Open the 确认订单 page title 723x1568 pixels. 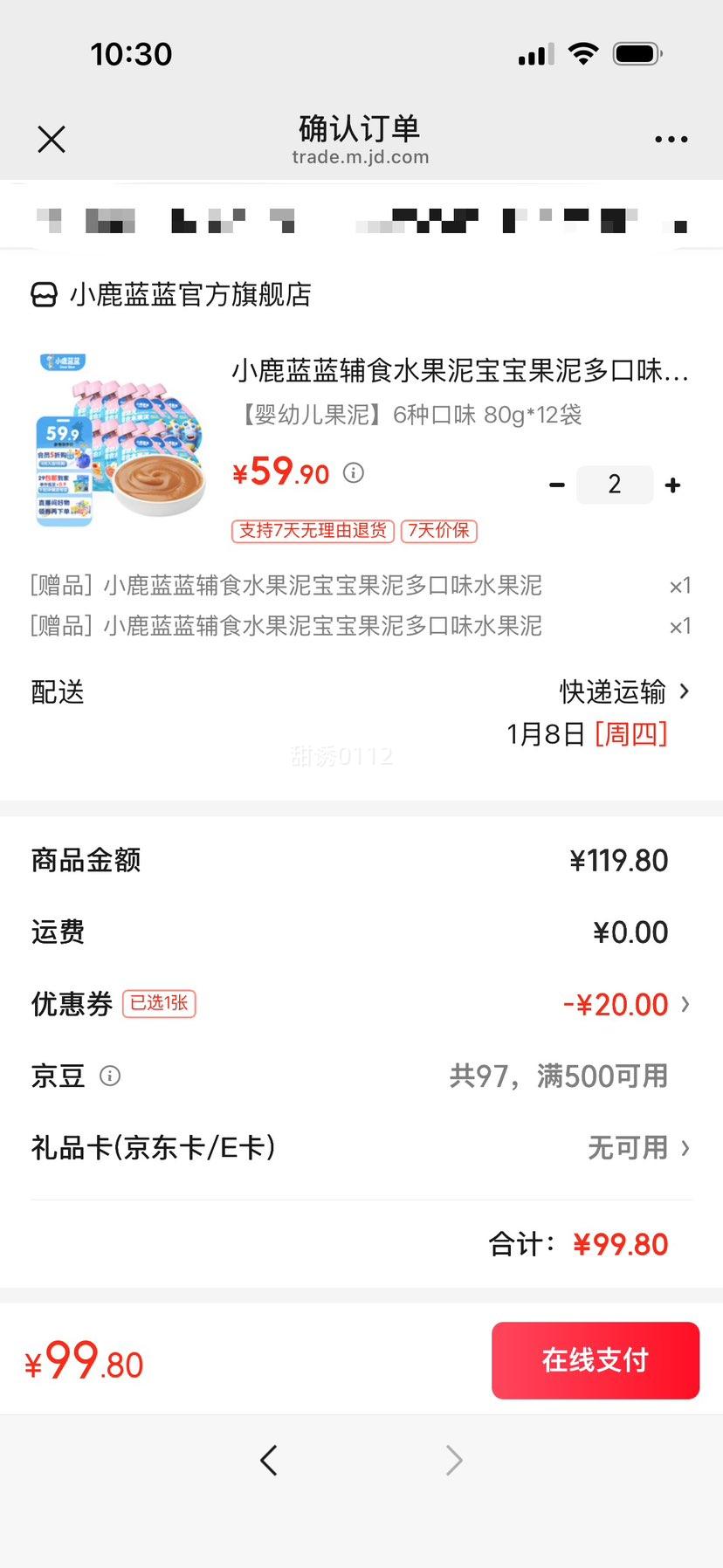pyautogui.click(x=361, y=128)
